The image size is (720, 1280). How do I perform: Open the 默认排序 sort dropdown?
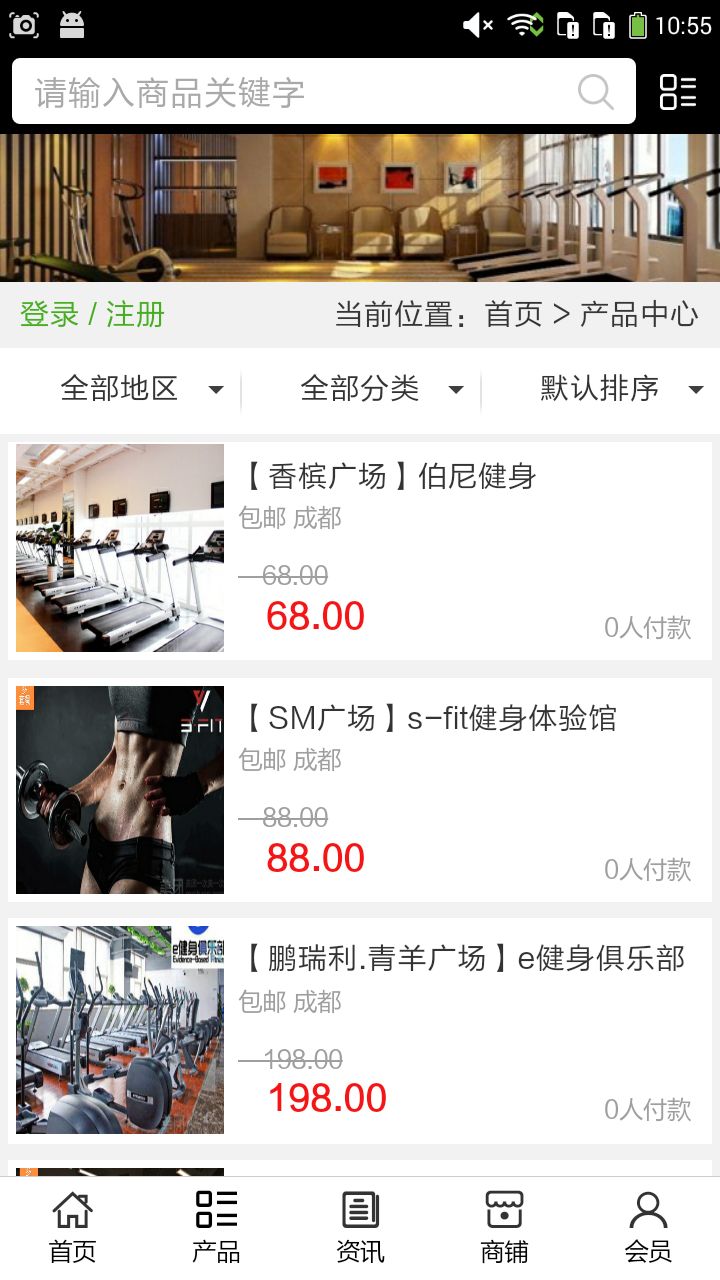[x=620, y=389]
